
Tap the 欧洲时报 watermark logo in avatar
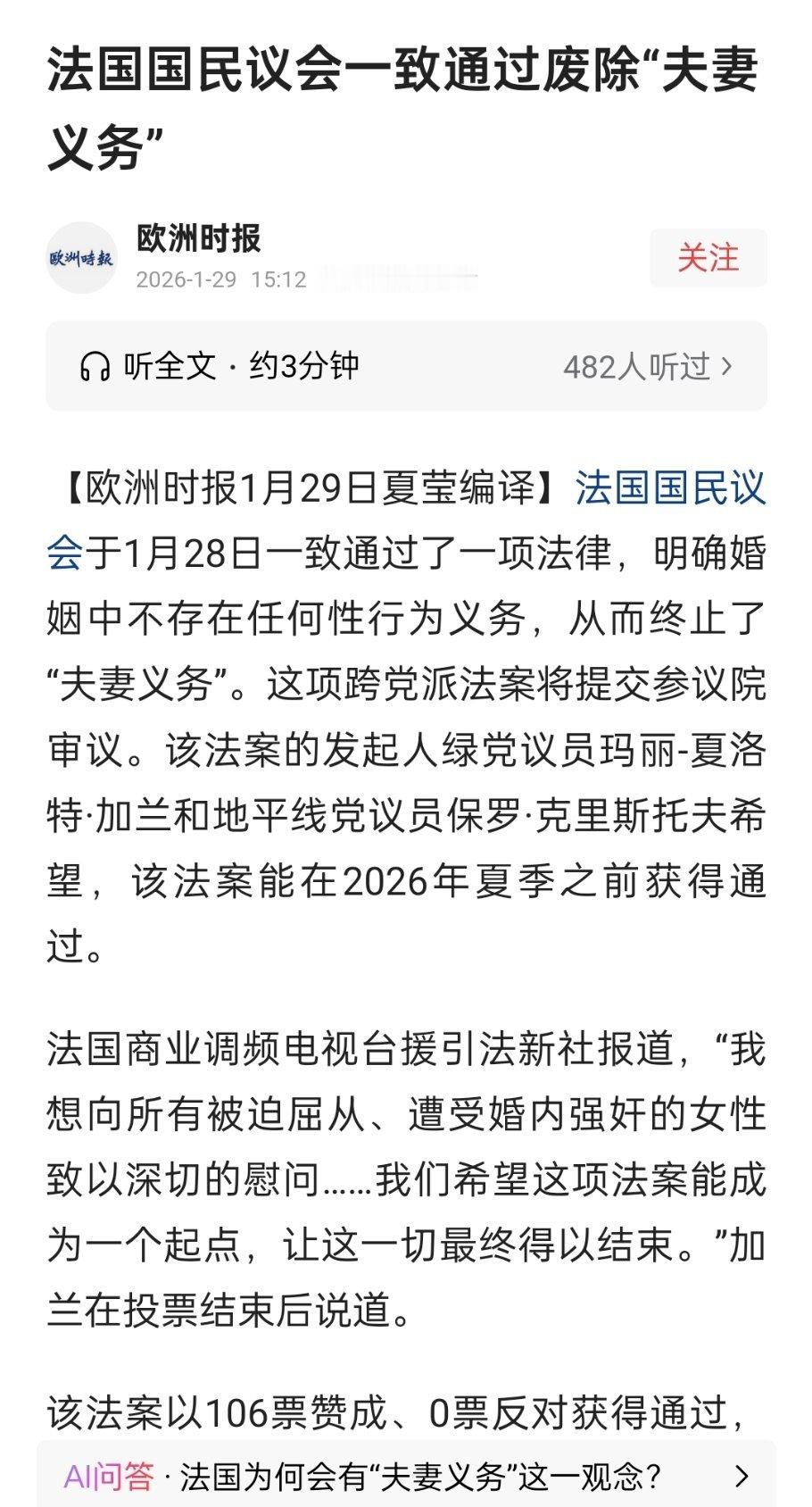(x=83, y=260)
